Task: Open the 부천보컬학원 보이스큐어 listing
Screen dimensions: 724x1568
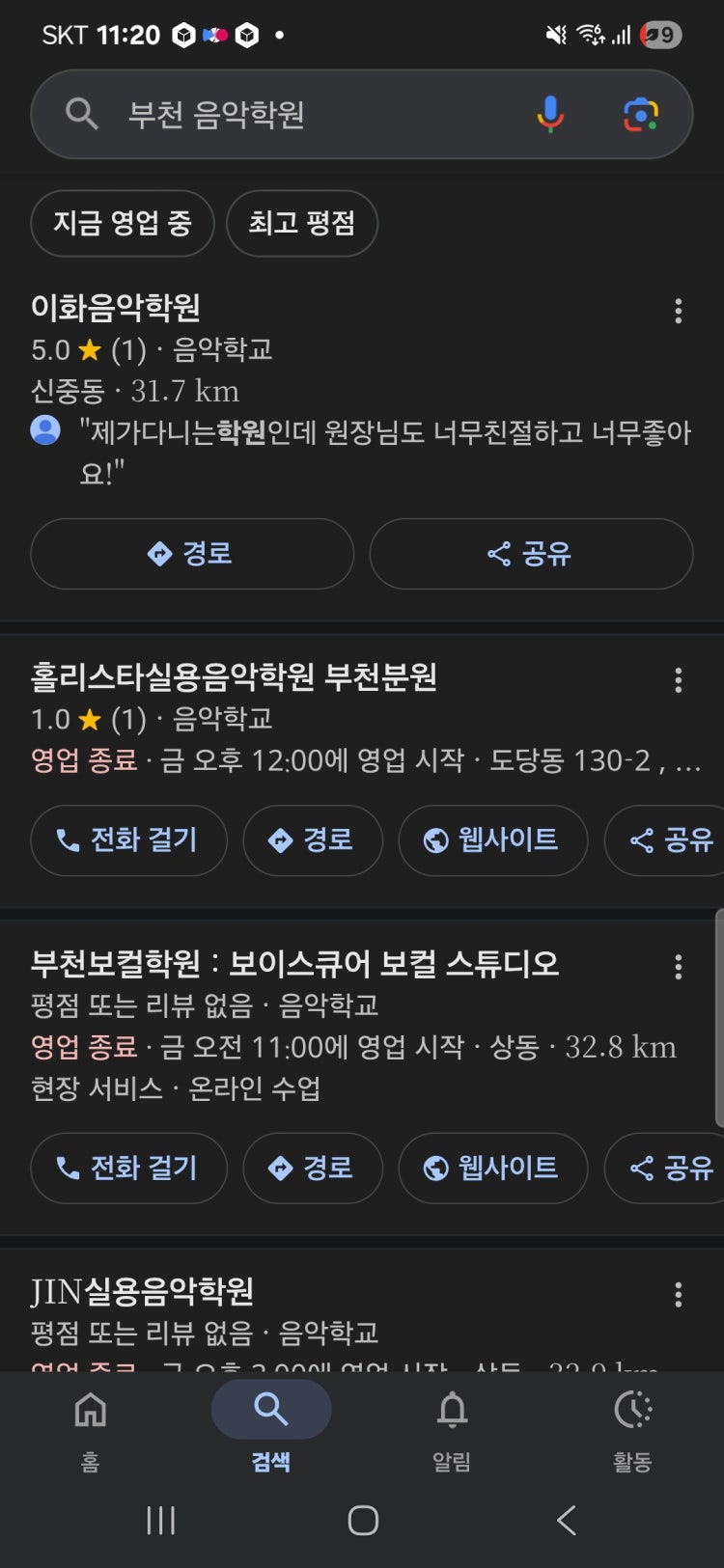Action: pos(294,964)
